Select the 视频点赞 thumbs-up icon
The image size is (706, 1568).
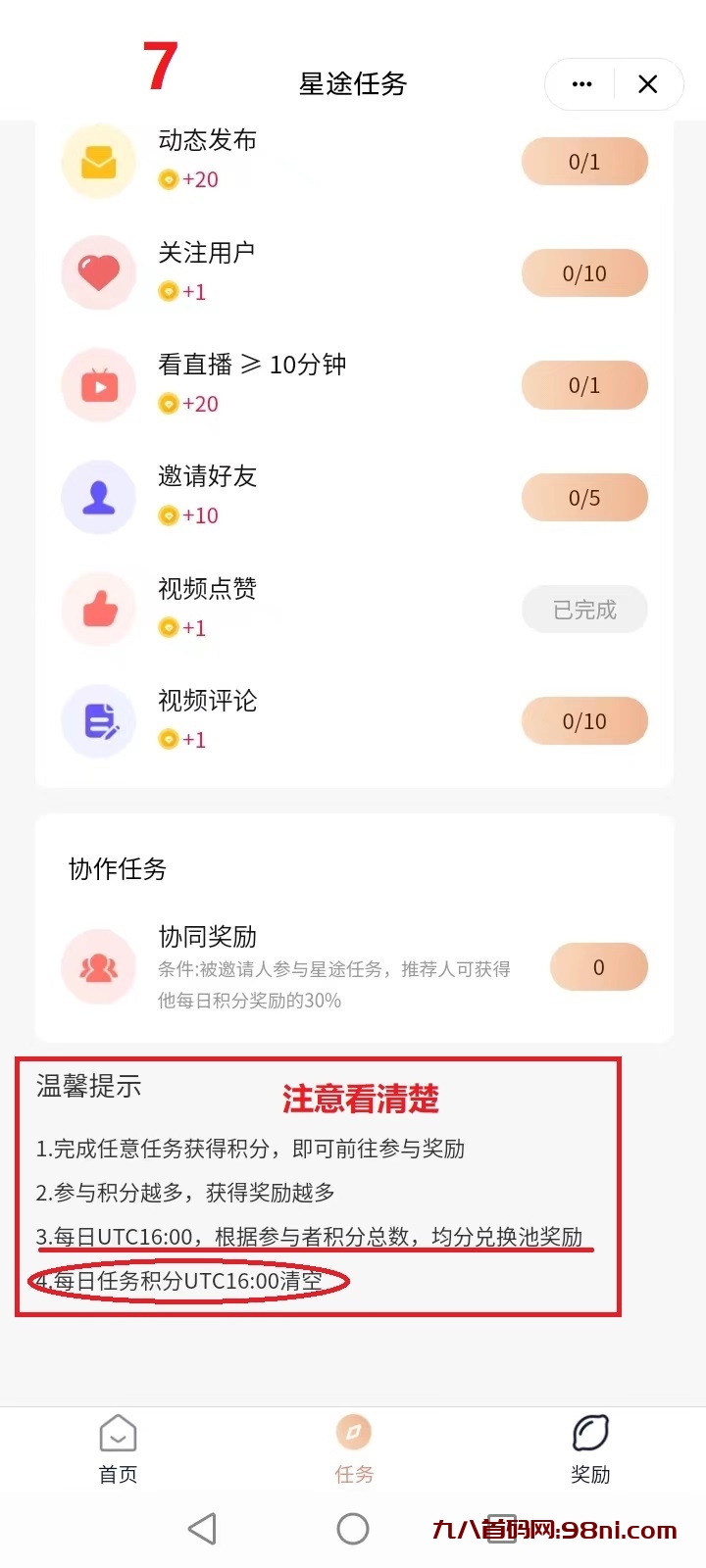point(98,609)
